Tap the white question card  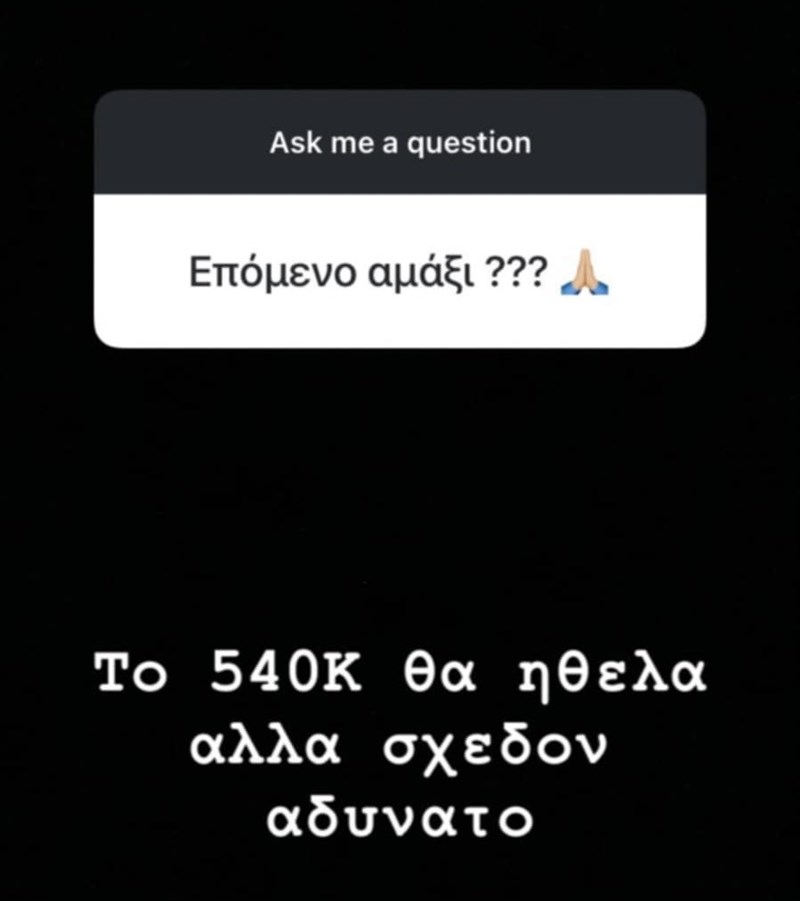[x=400, y=268]
